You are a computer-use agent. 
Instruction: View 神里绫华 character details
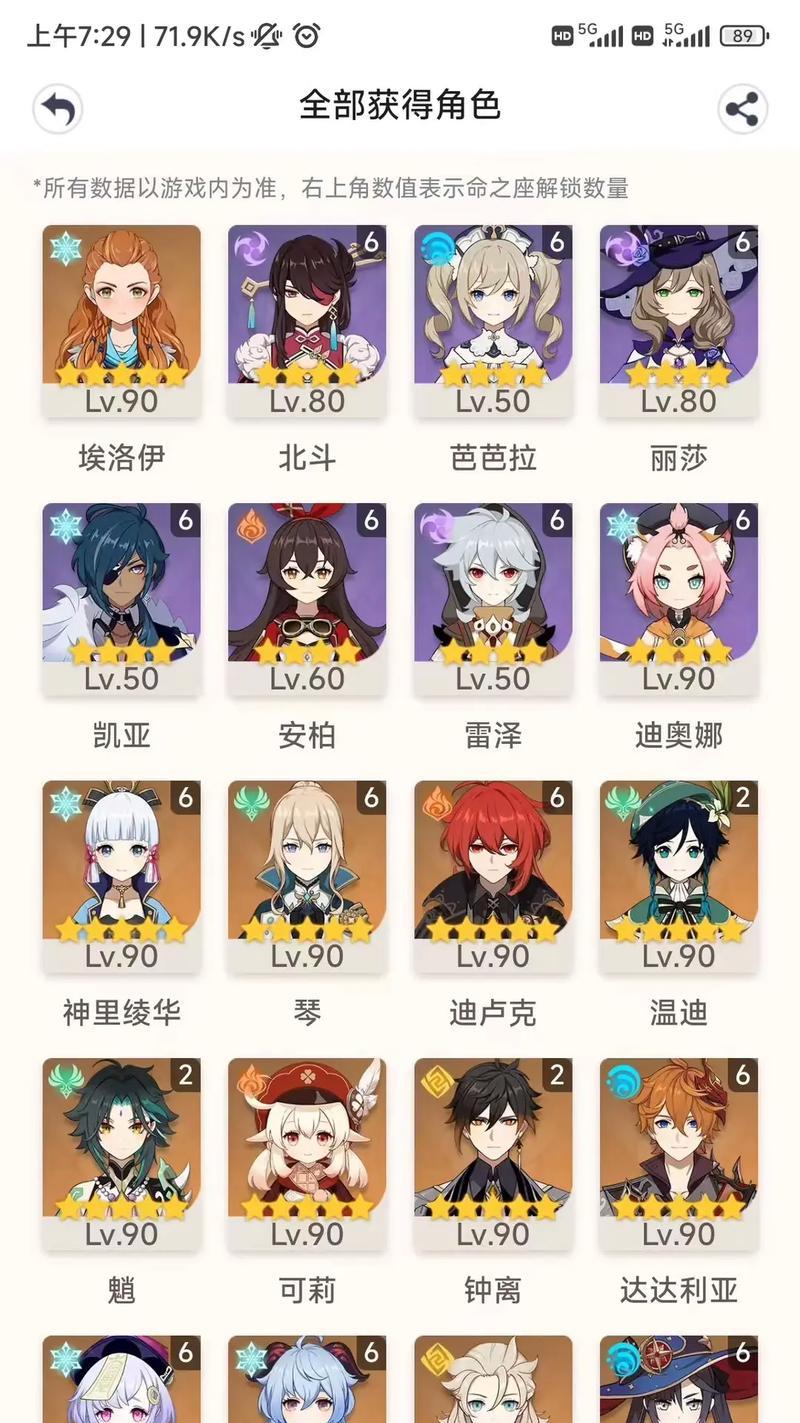pos(121,876)
